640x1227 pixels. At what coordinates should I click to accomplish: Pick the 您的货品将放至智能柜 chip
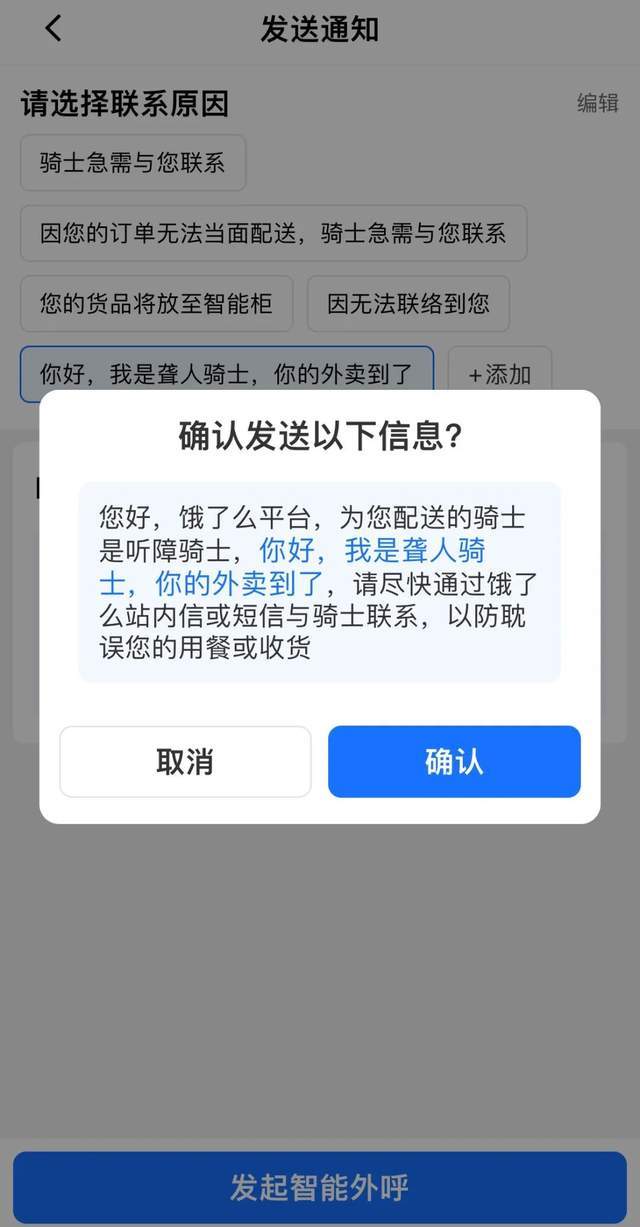click(x=156, y=304)
